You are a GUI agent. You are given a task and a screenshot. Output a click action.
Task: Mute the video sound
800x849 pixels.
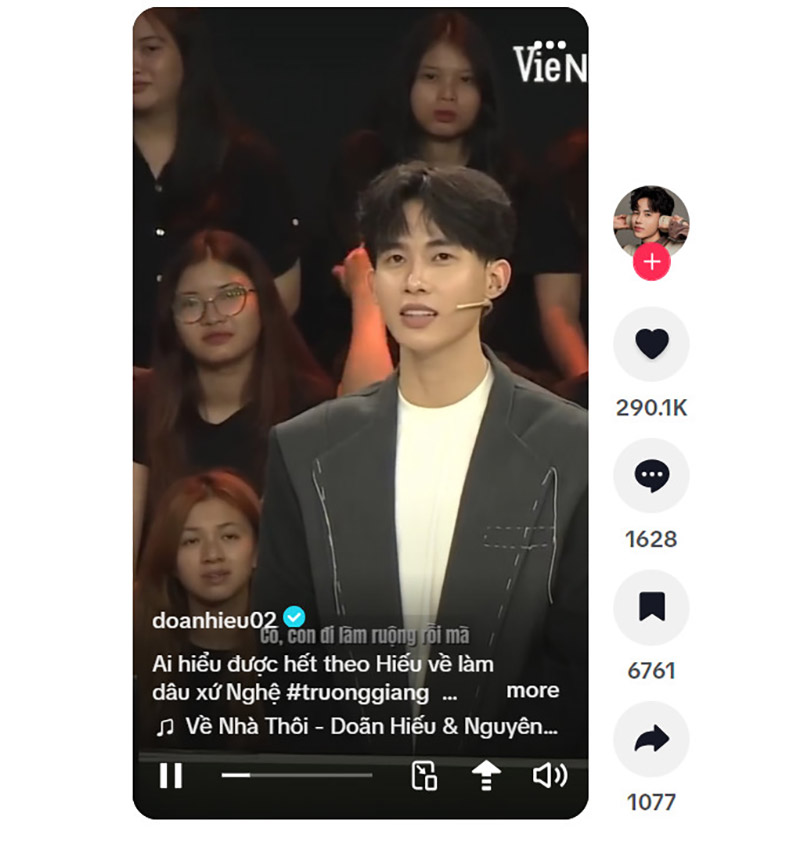(x=549, y=775)
